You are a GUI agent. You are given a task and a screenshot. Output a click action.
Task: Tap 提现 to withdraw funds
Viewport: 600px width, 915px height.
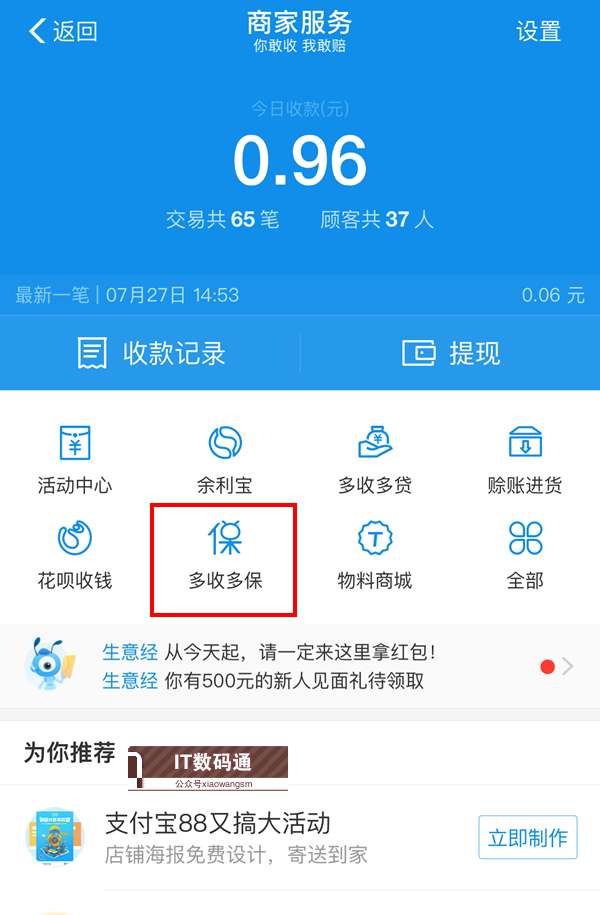[x=450, y=353]
